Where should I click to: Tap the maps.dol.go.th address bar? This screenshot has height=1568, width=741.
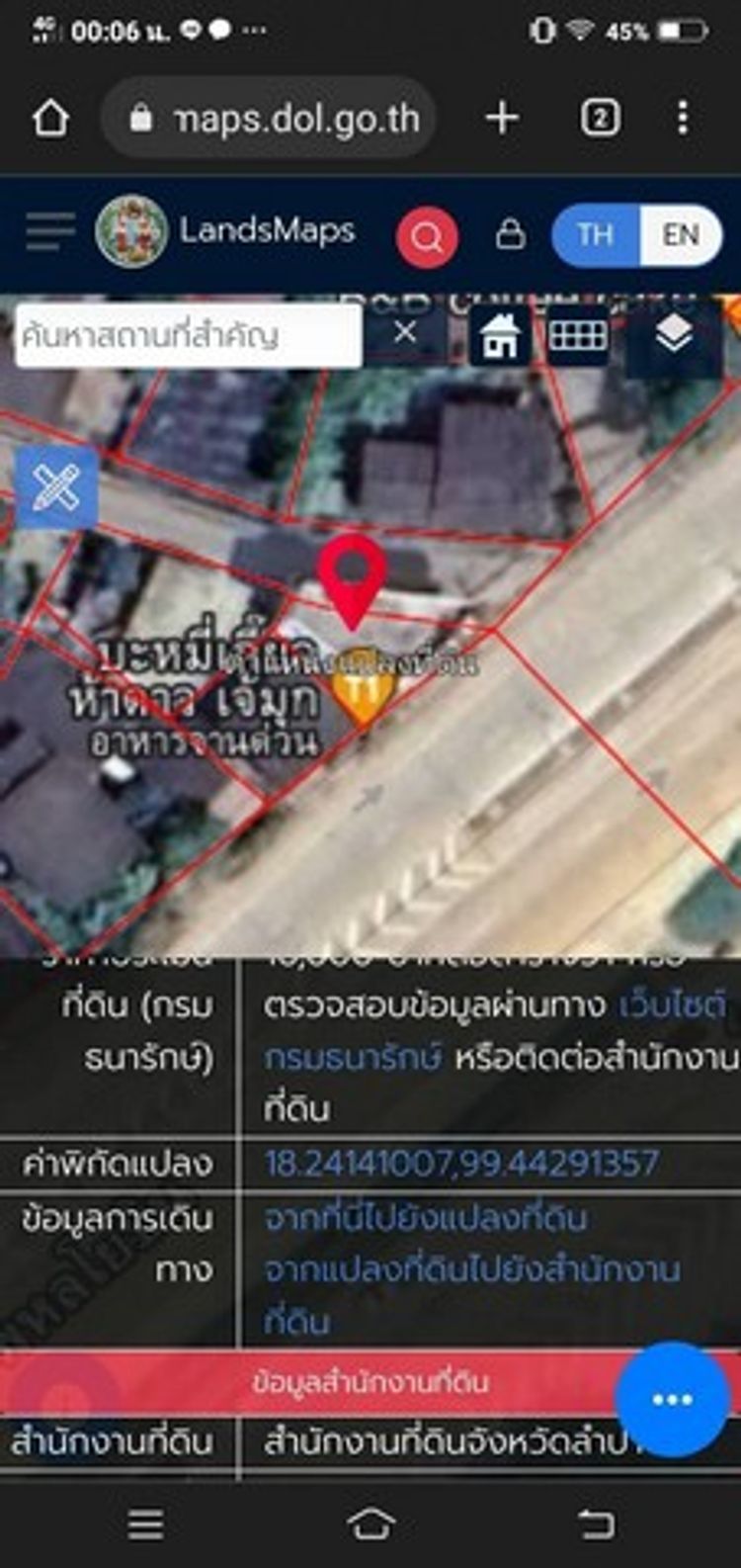[x=277, y=120]
